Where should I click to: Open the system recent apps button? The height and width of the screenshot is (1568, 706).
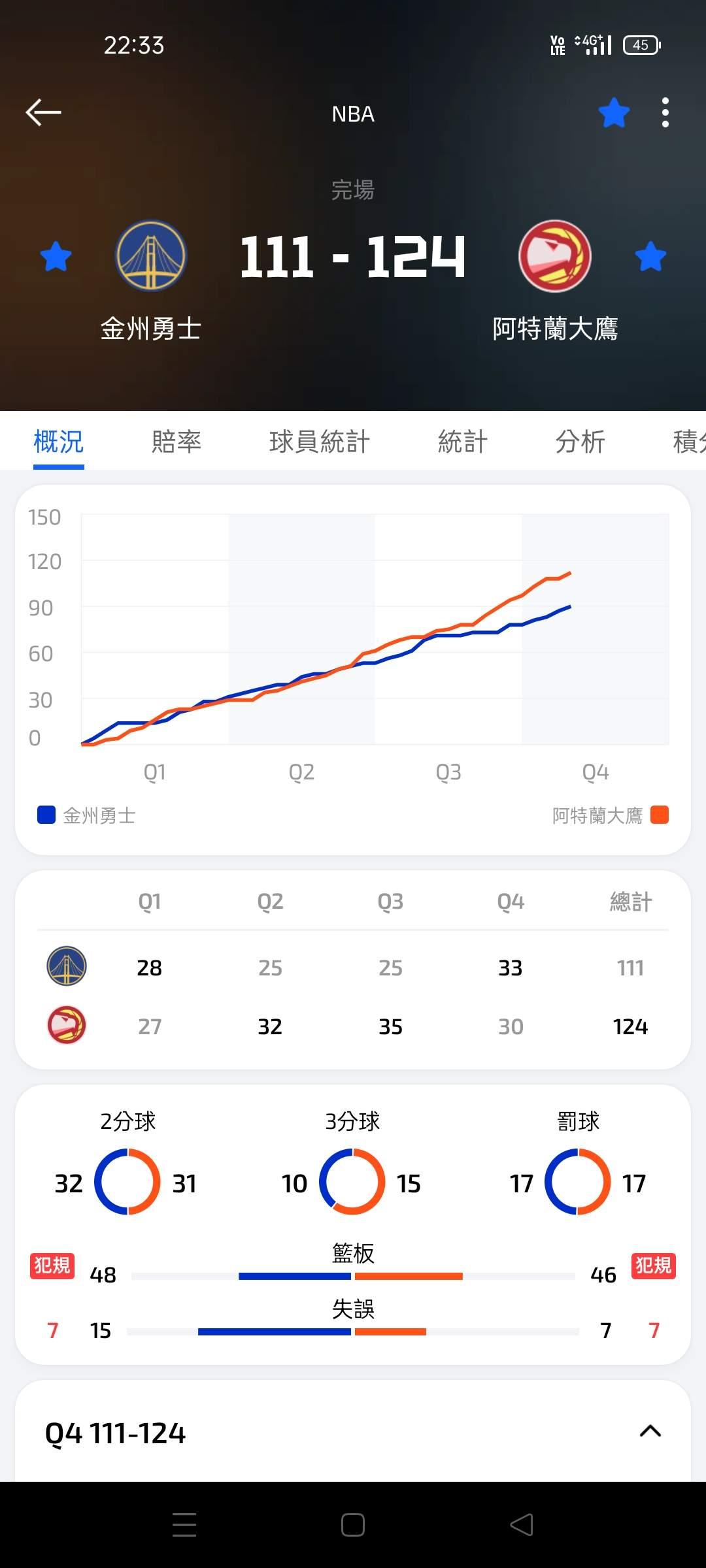[x=184, y=1525]
